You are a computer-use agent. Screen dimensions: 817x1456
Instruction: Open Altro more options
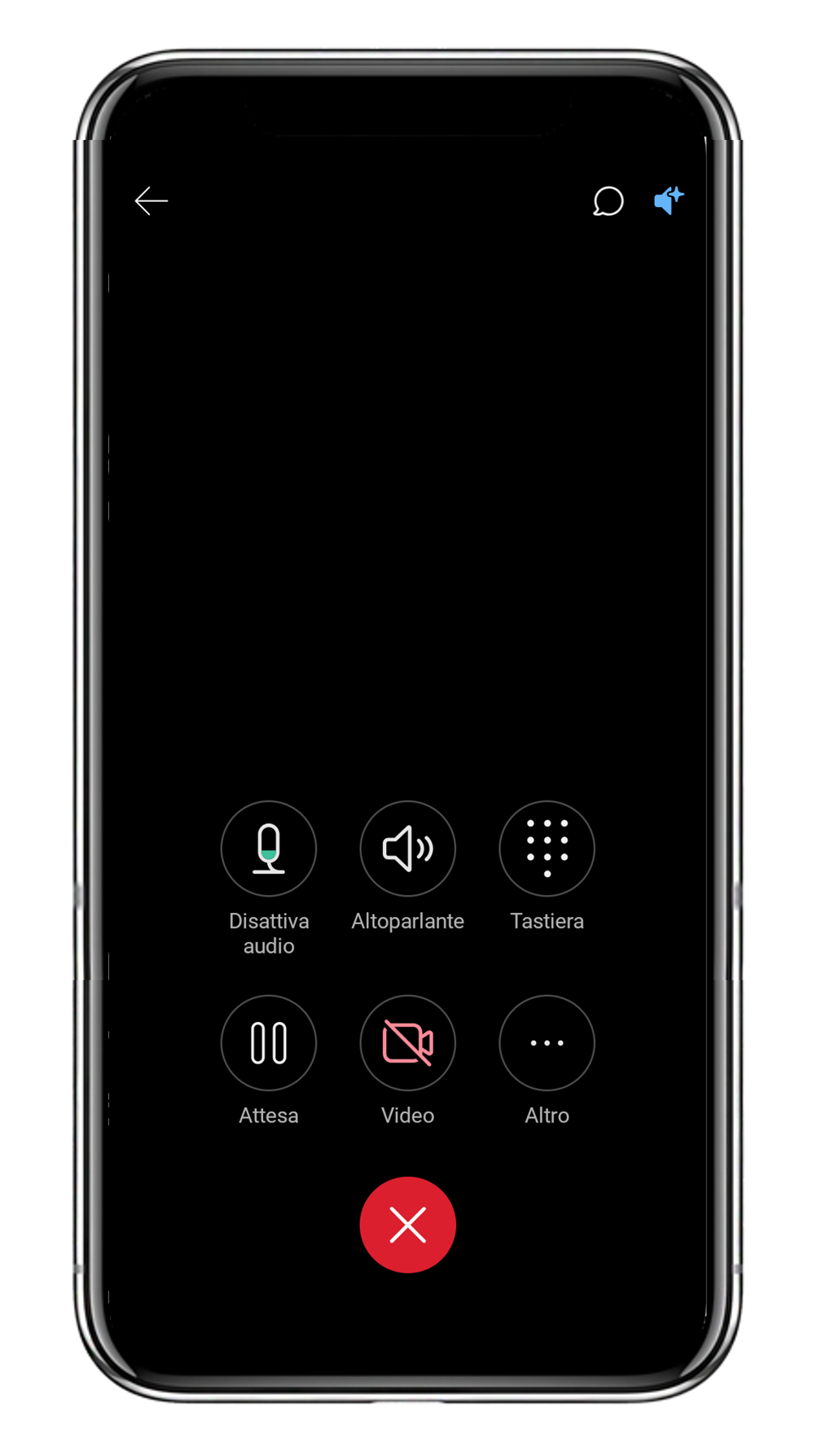(x=547, y=1043)
